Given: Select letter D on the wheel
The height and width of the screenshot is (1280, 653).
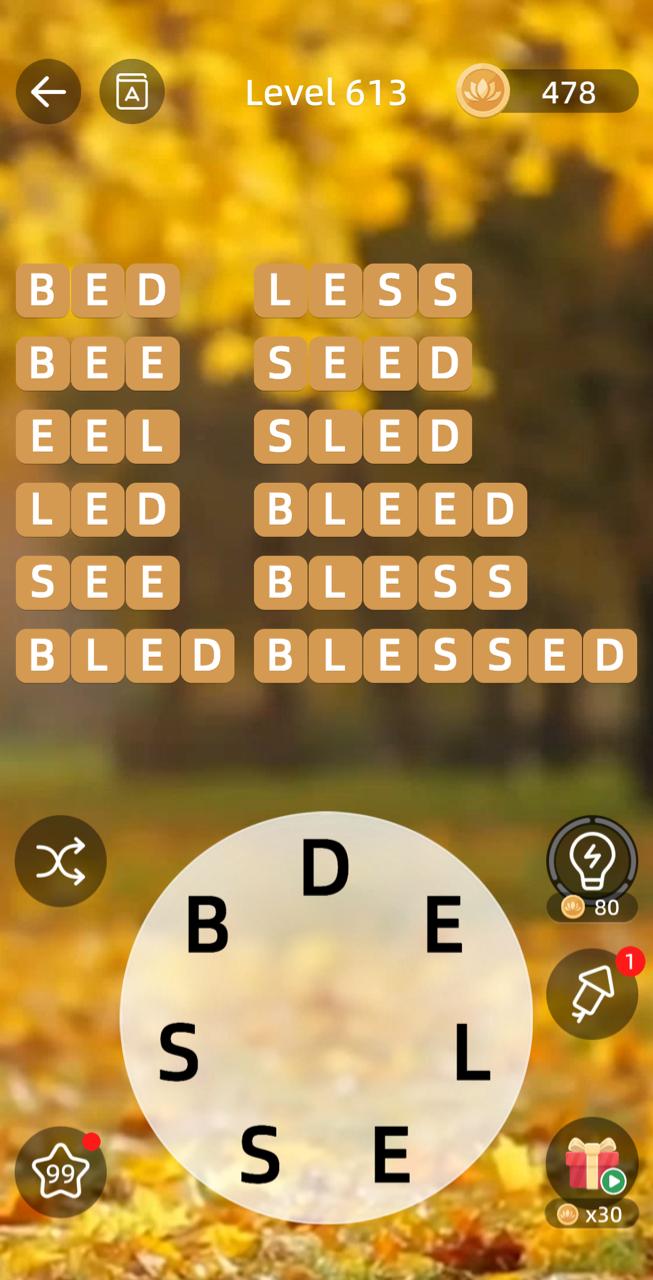Looking at the screenshot, I should click(325, 868).
